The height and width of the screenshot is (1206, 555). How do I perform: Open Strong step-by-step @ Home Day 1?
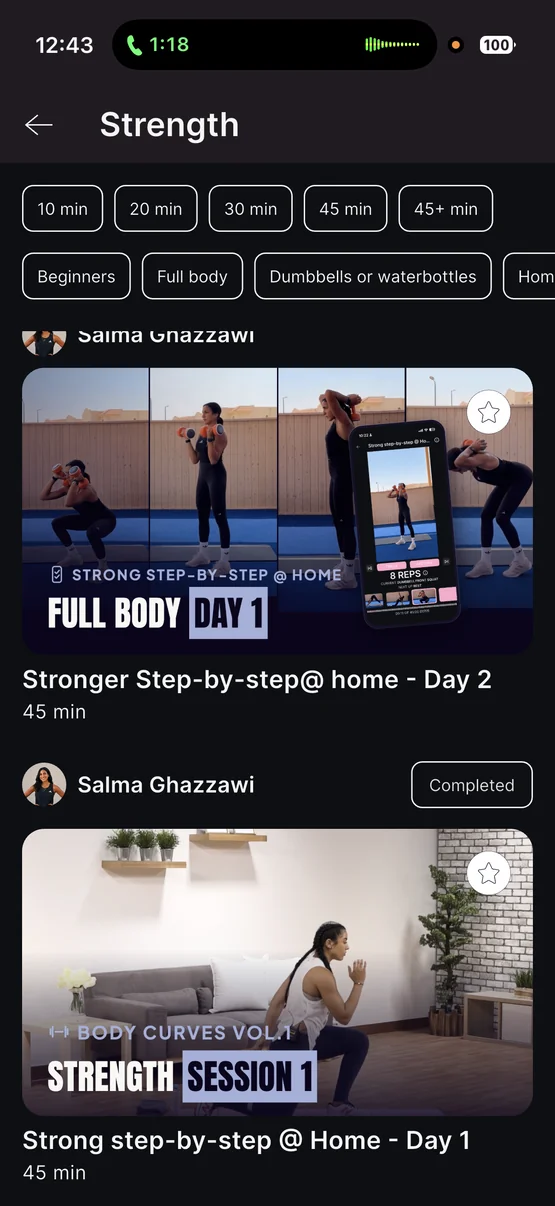tap(246, 1140)
